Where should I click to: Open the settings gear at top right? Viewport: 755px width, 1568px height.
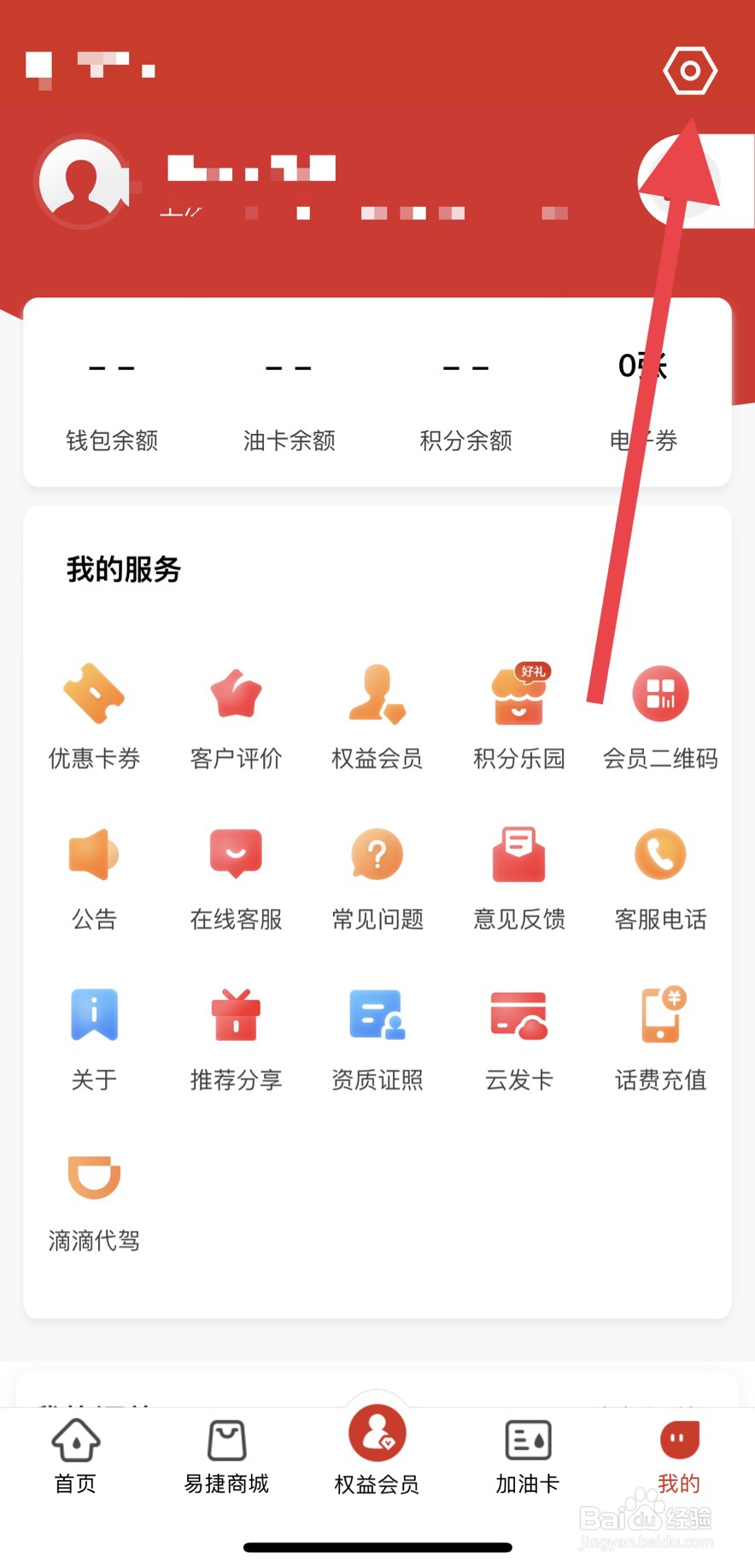[x=690, y=70]
